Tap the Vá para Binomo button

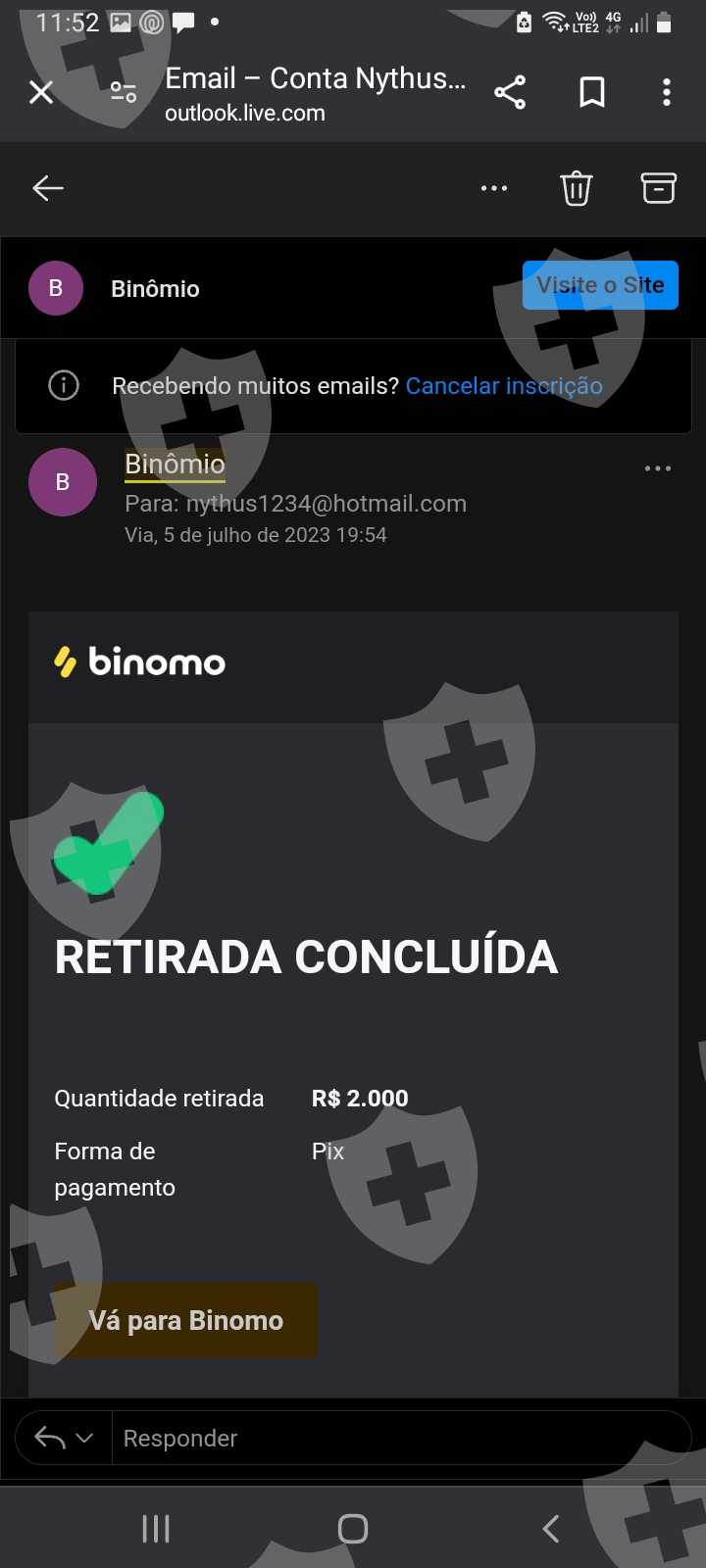[186, 1320]
